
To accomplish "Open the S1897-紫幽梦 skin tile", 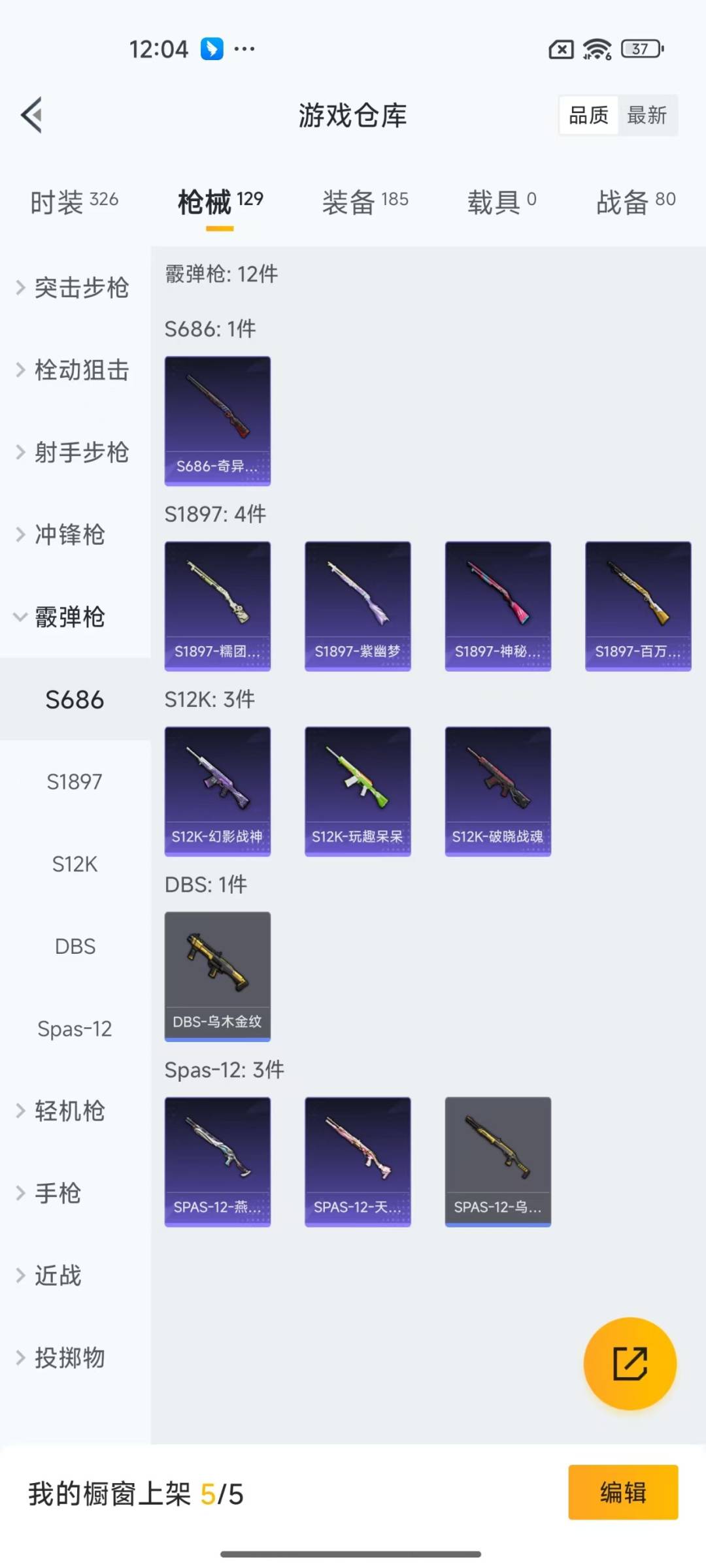I will pyautogui.click(x=358, y=605).
